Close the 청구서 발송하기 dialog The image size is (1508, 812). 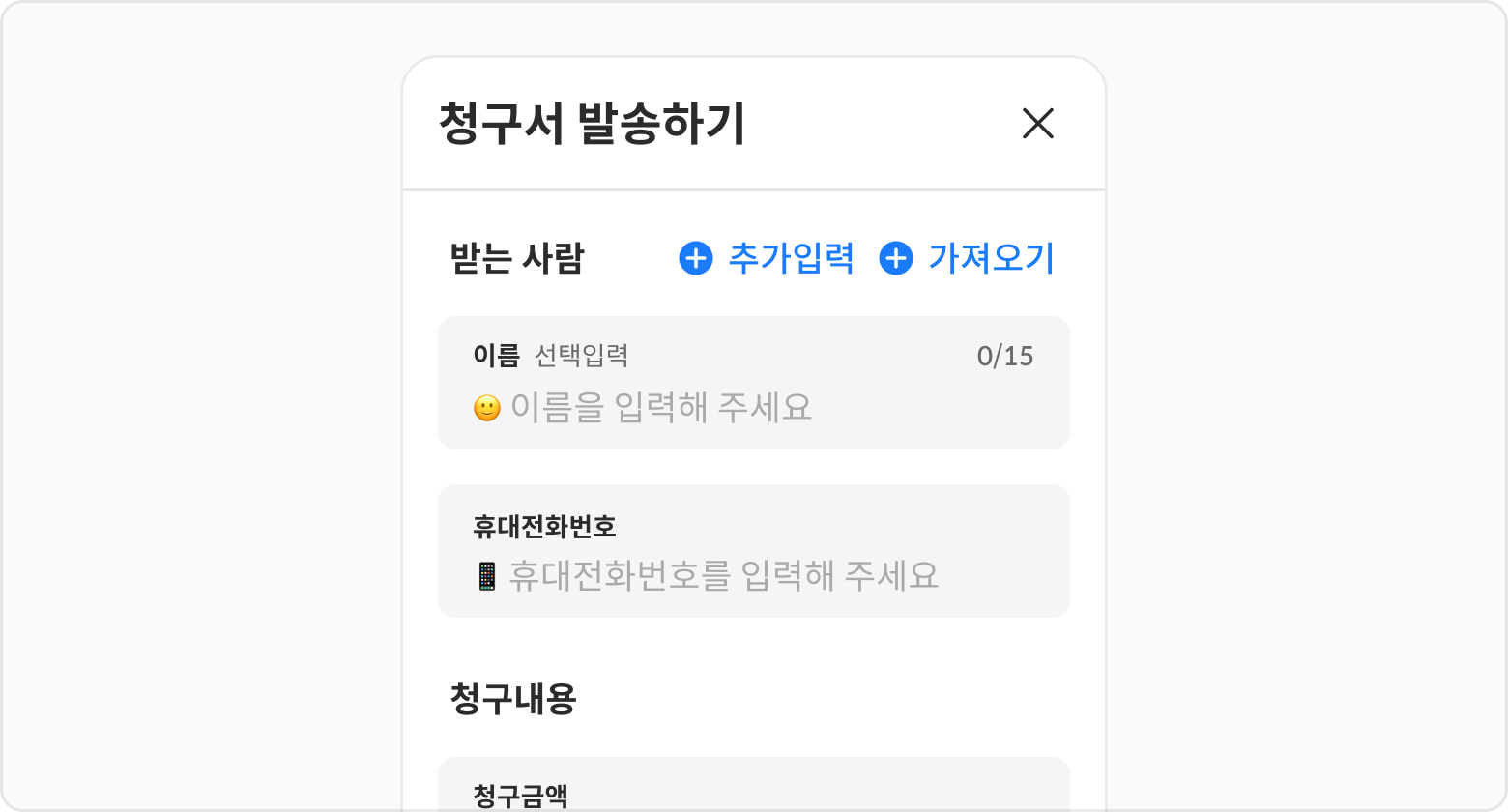tap(1037, 124)
